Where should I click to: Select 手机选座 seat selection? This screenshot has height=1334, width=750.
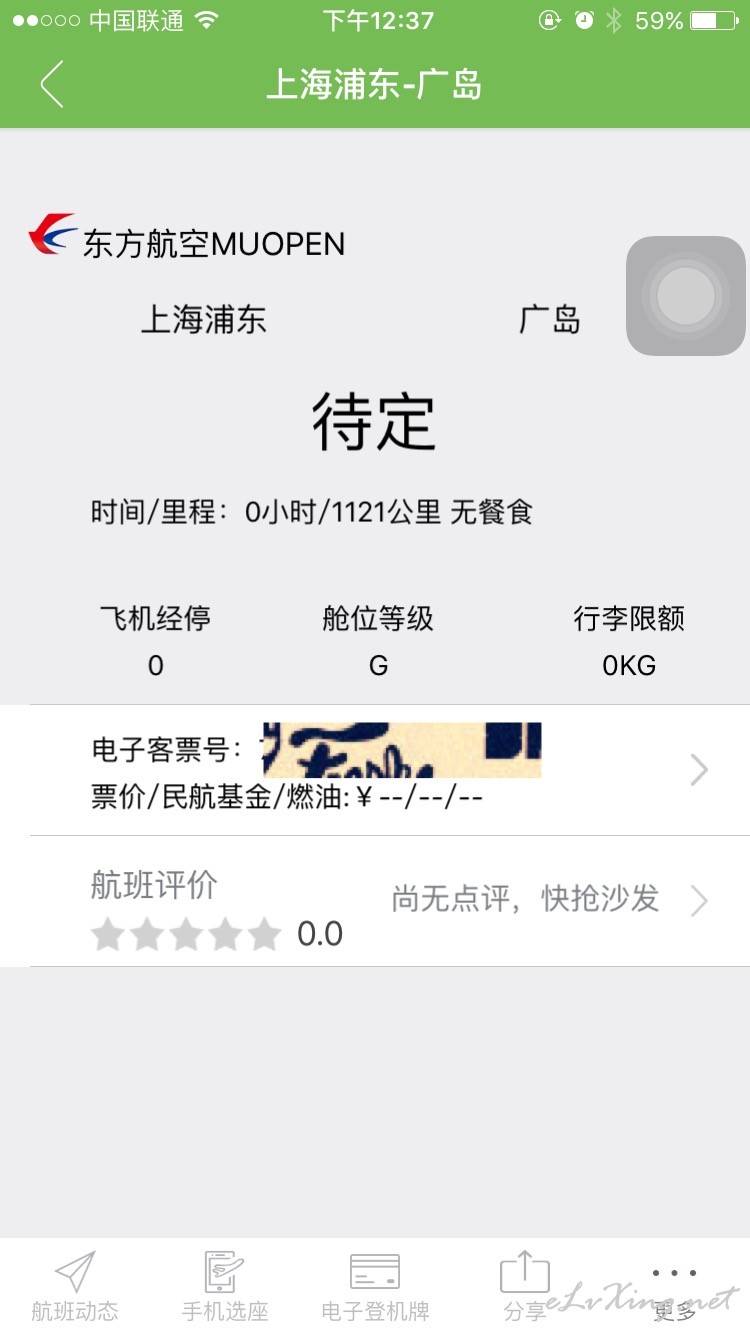(225, 1286)
